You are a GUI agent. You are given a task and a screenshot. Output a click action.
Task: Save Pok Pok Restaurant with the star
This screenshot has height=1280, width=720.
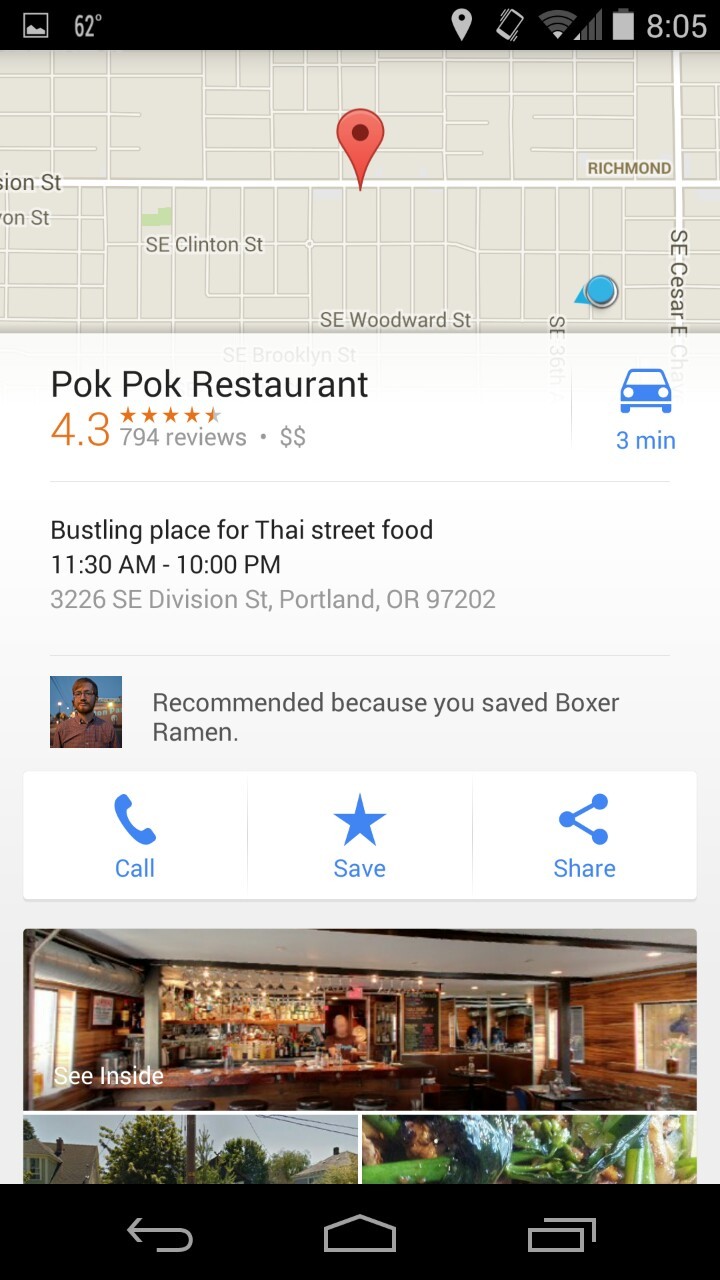360,836
